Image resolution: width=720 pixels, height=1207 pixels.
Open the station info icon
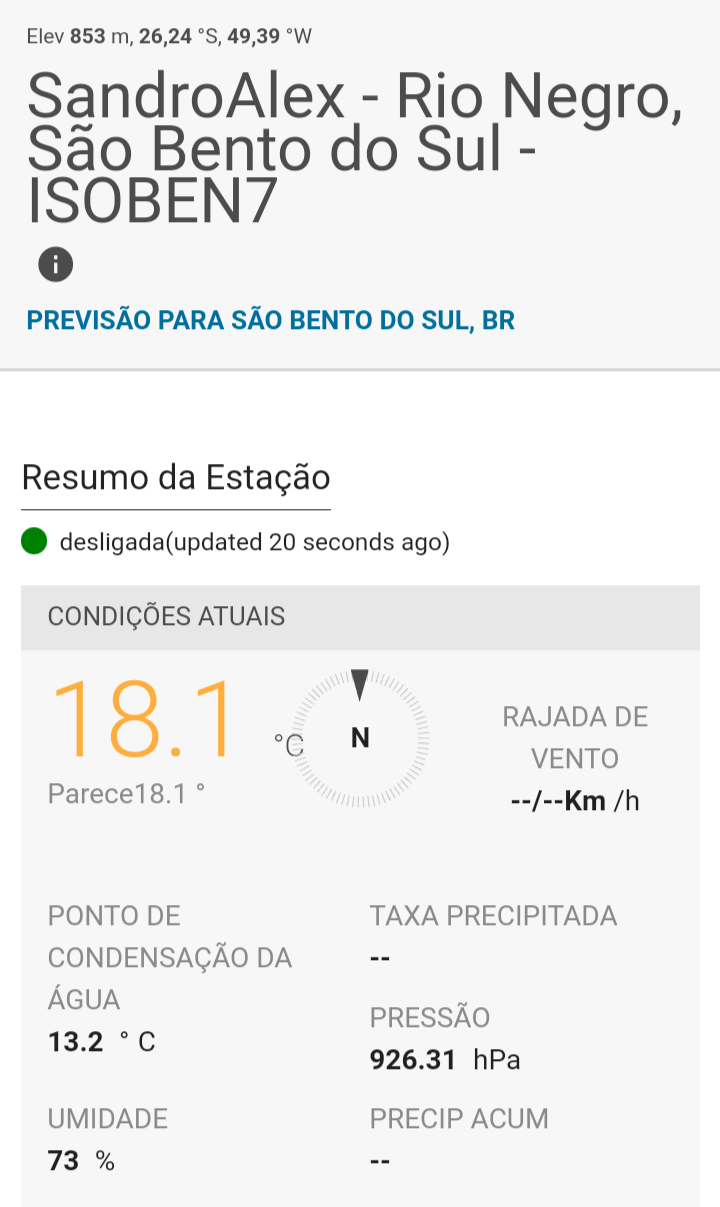click(x=56, y=265)
